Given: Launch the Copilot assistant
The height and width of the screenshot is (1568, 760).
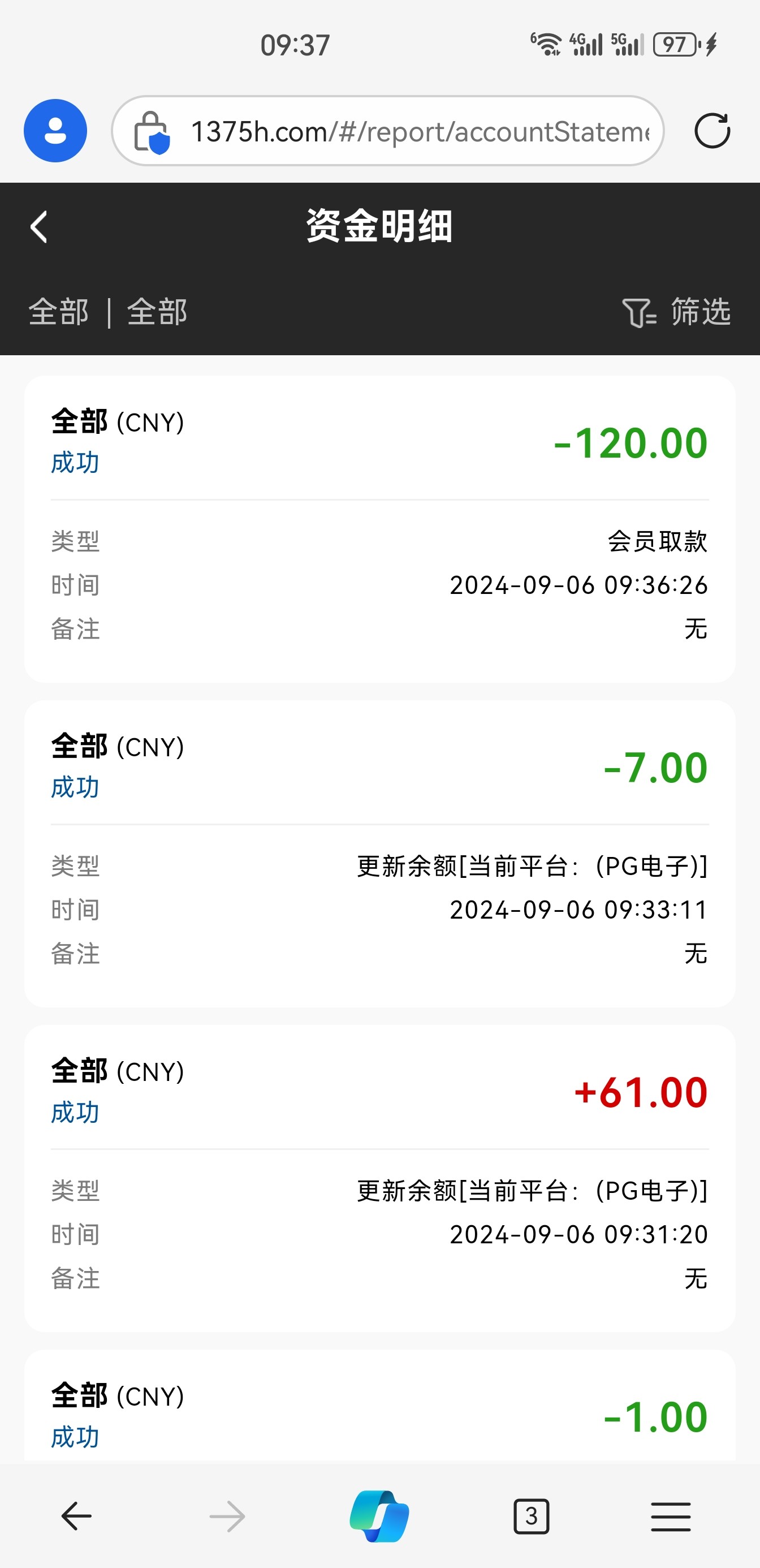Looking at the screenshot, I should coord(379,1515).
